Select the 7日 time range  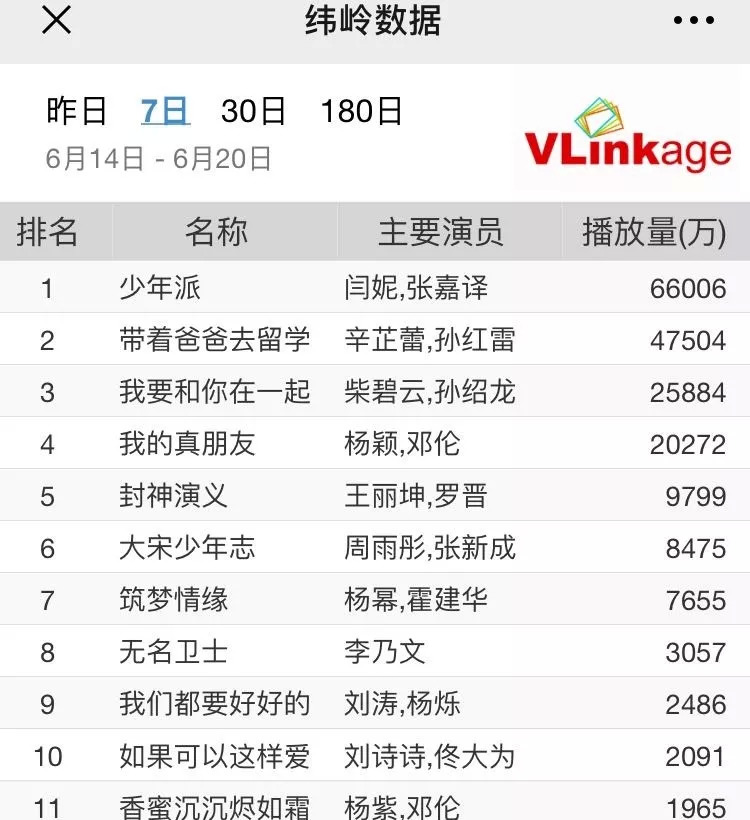[165, 111]
